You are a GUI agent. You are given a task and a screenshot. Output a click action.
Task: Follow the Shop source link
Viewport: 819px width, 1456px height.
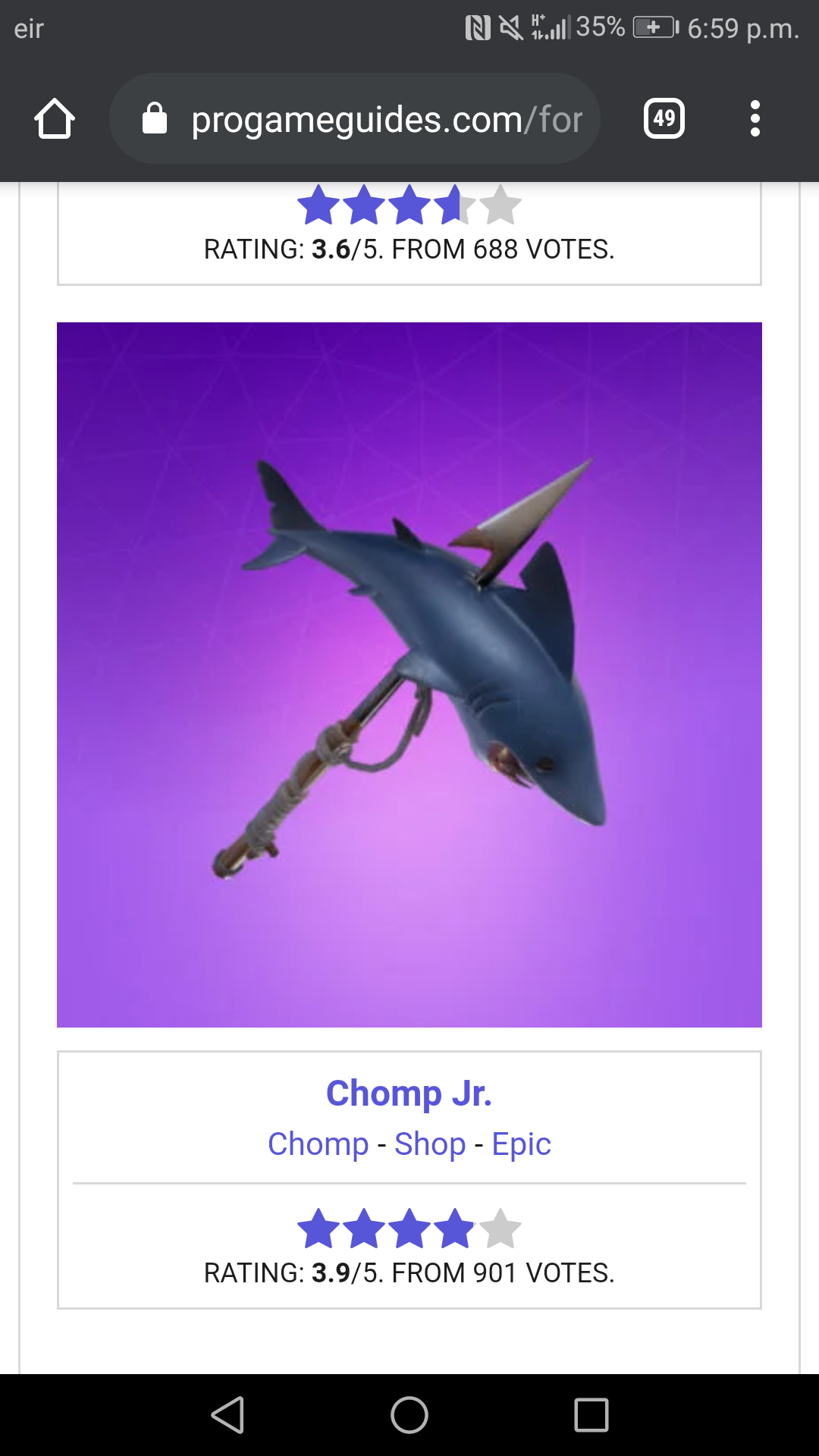point(430,1144)
